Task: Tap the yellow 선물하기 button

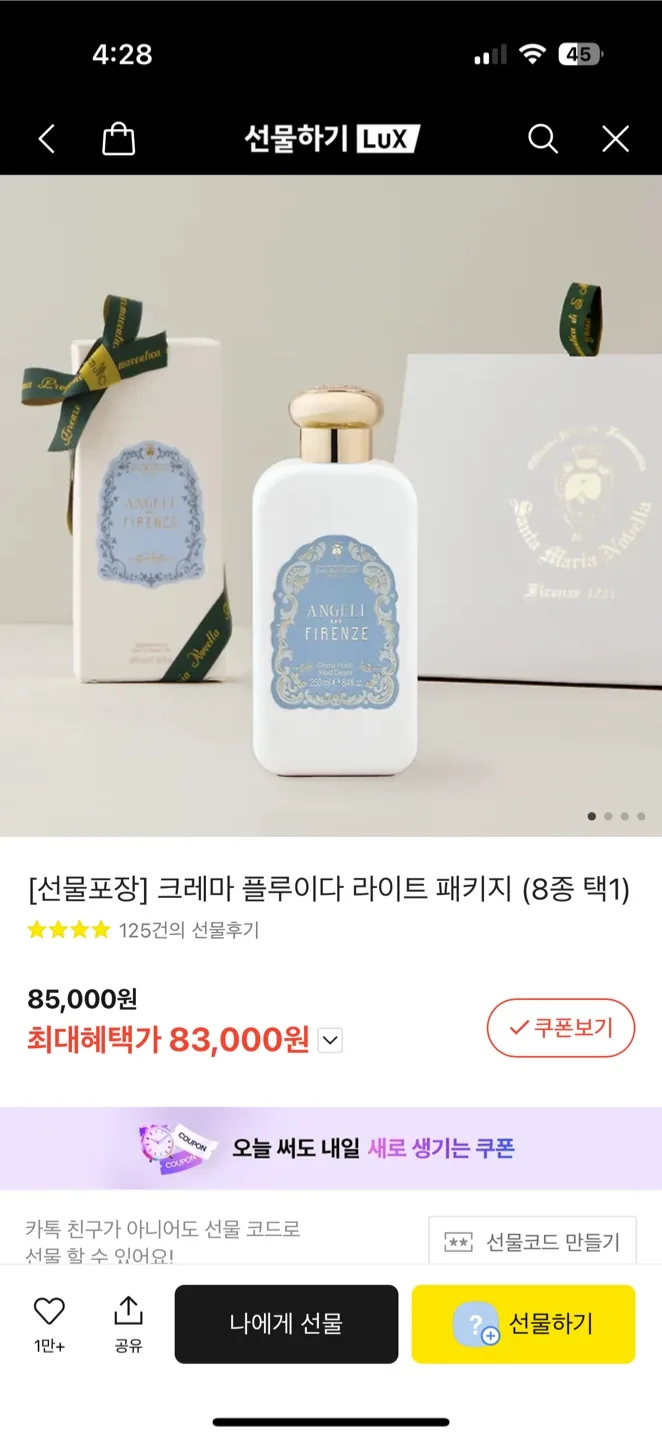Action: coord(523,1324)
